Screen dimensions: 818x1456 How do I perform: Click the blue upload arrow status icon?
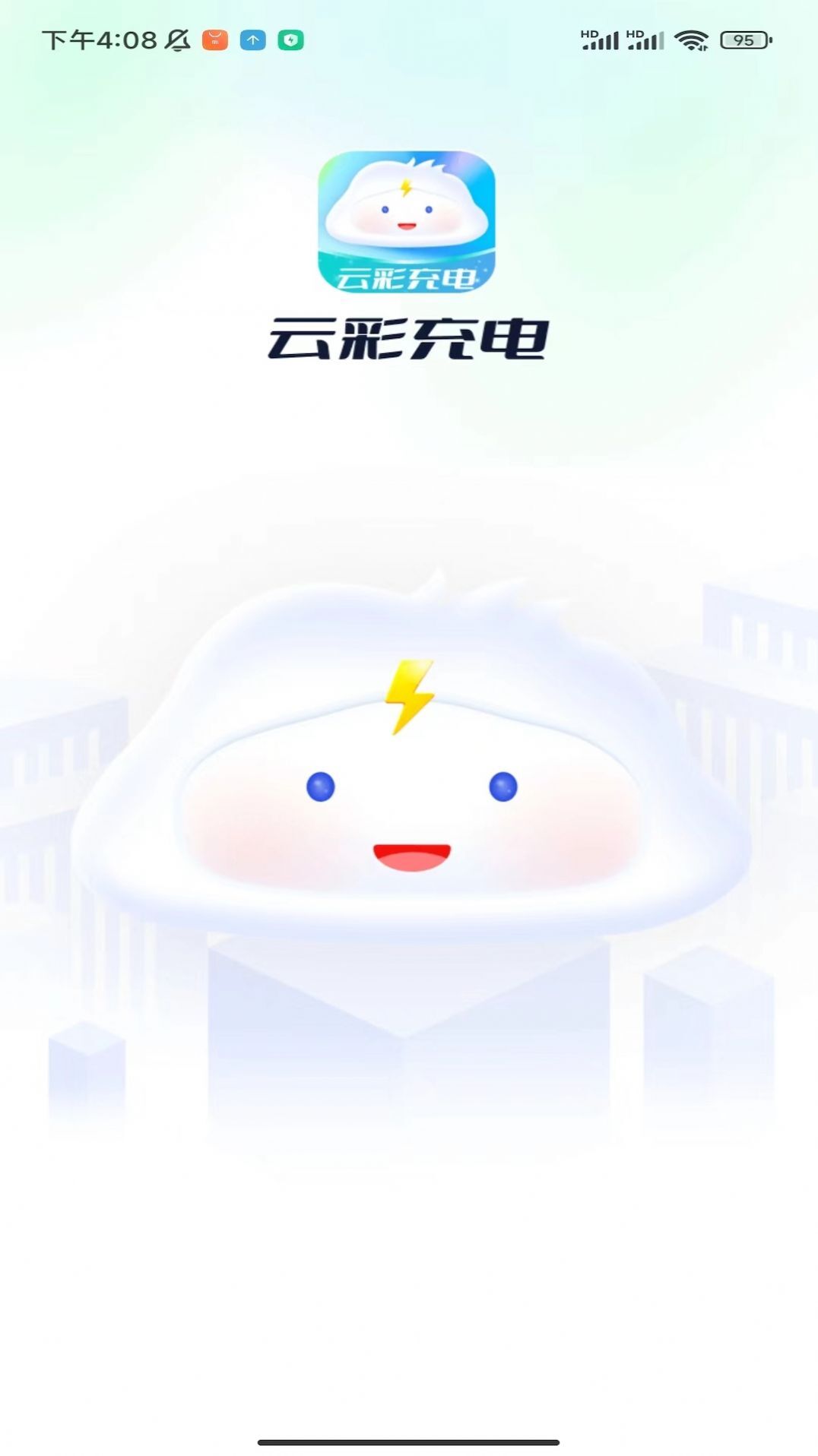(253, 38)
